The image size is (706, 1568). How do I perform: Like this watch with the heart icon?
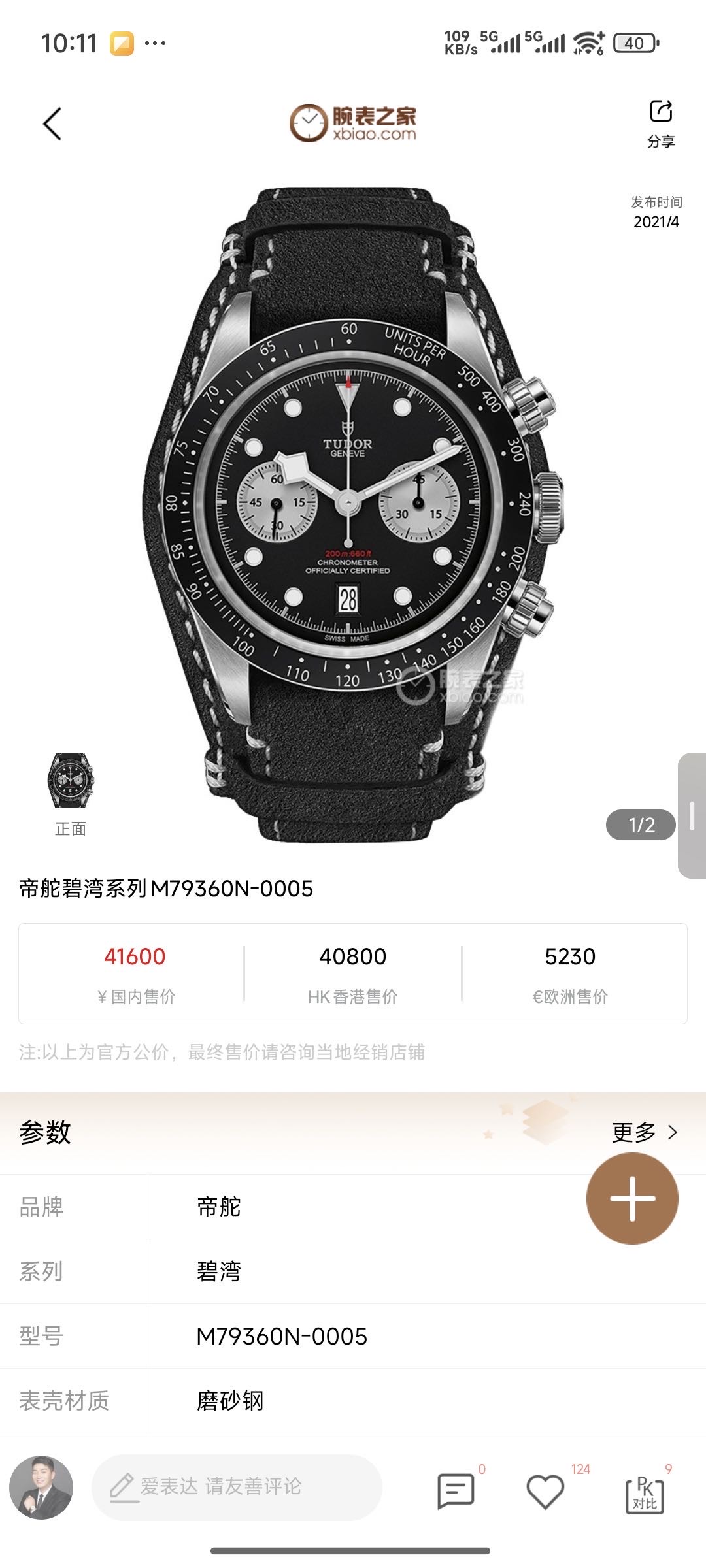click(545, 1491)
